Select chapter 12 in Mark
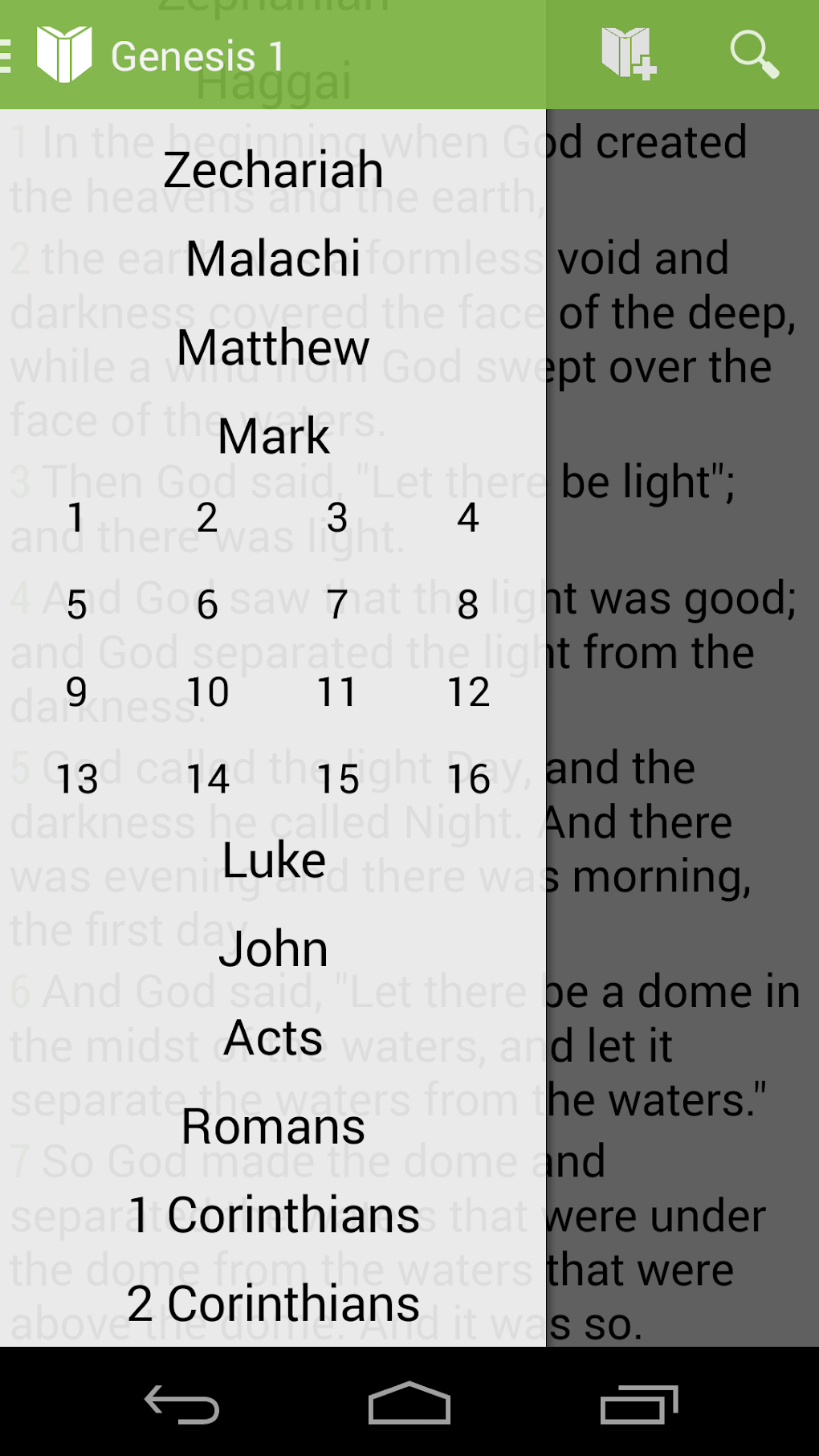 pyautogui.click(x=468, y=693)
